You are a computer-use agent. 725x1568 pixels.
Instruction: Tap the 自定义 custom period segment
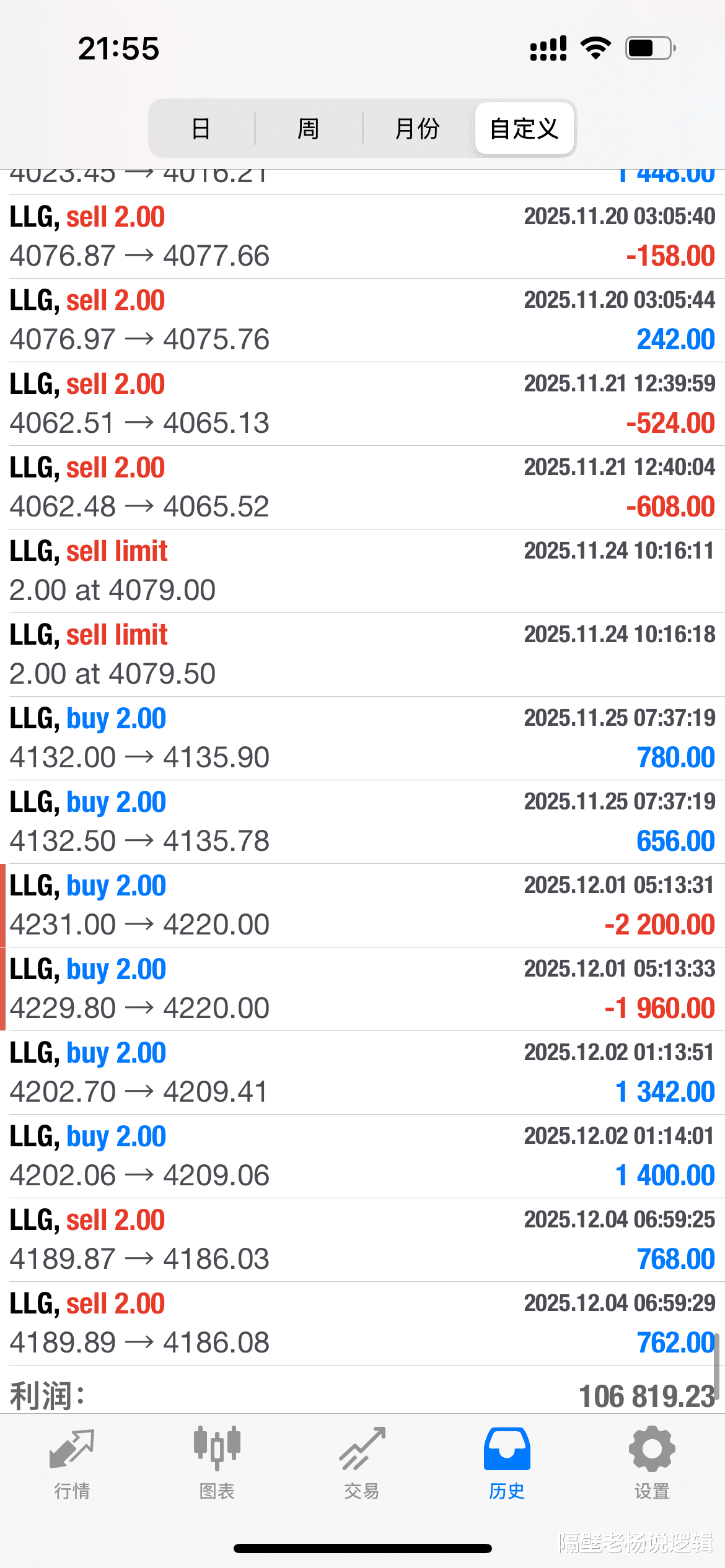click(524, 129)
